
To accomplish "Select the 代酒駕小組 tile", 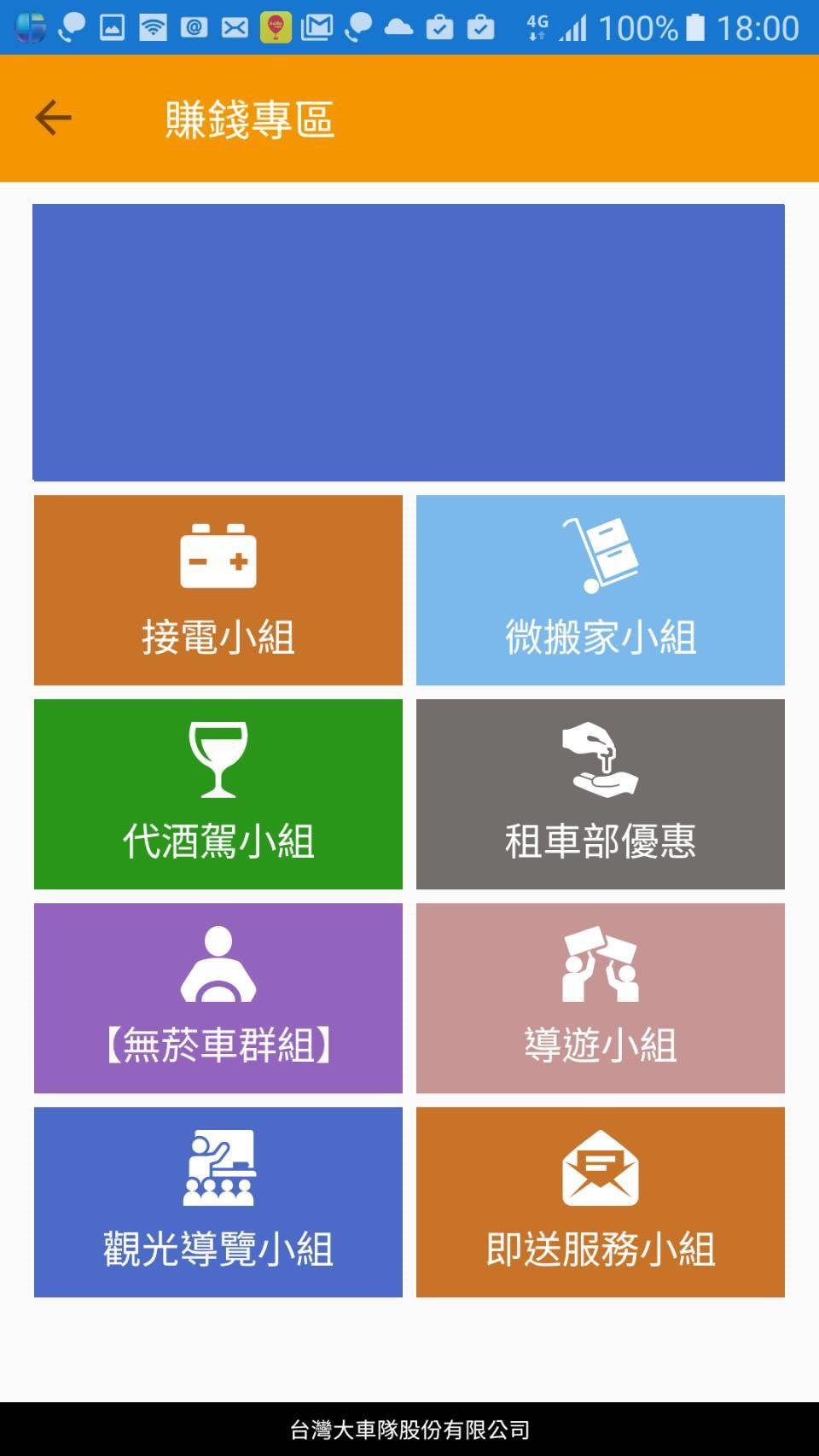I will (218, 794).
